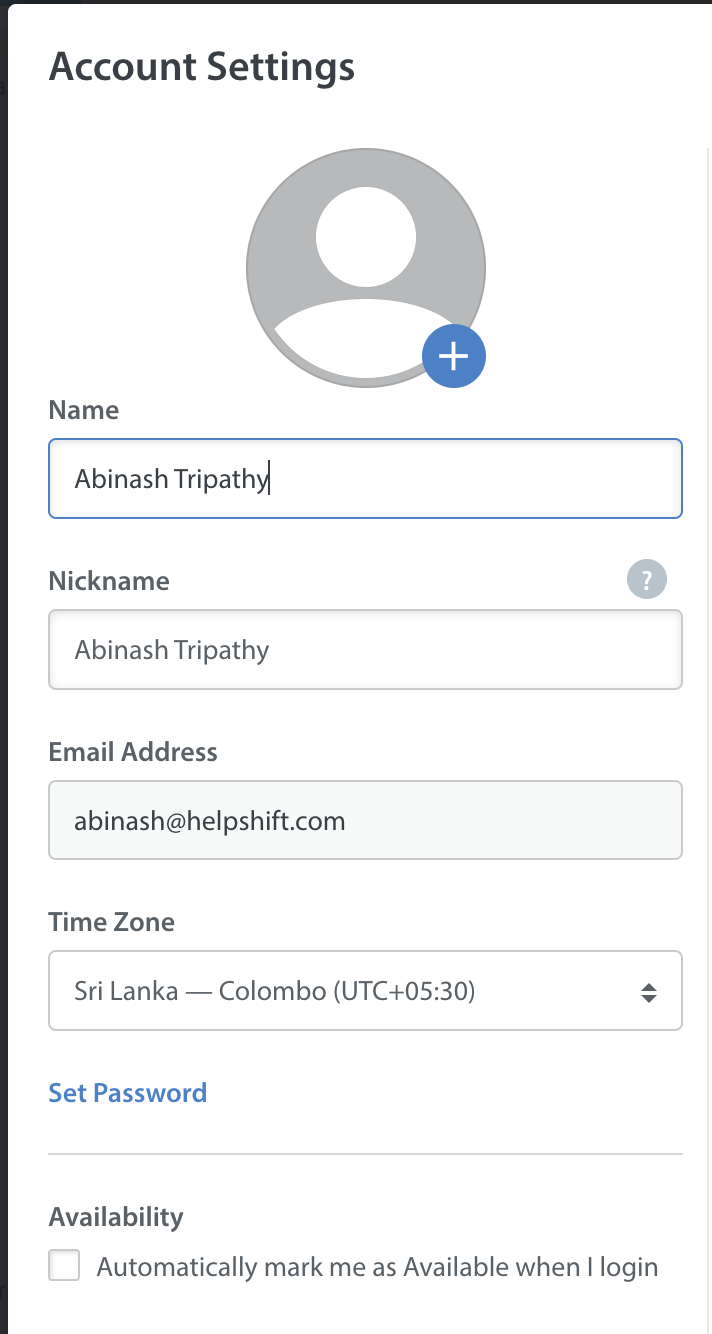Check Automatically mark me as Available

(65, 1267)
